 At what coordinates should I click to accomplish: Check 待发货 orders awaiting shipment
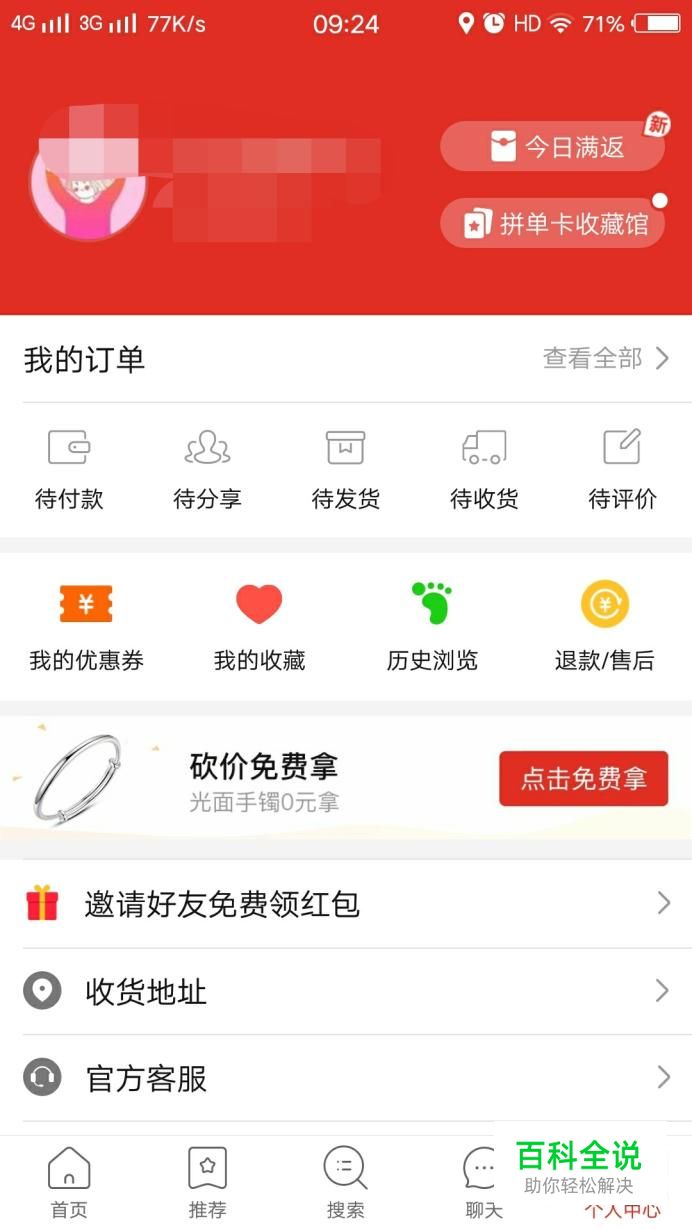click(x=346, y=469)
